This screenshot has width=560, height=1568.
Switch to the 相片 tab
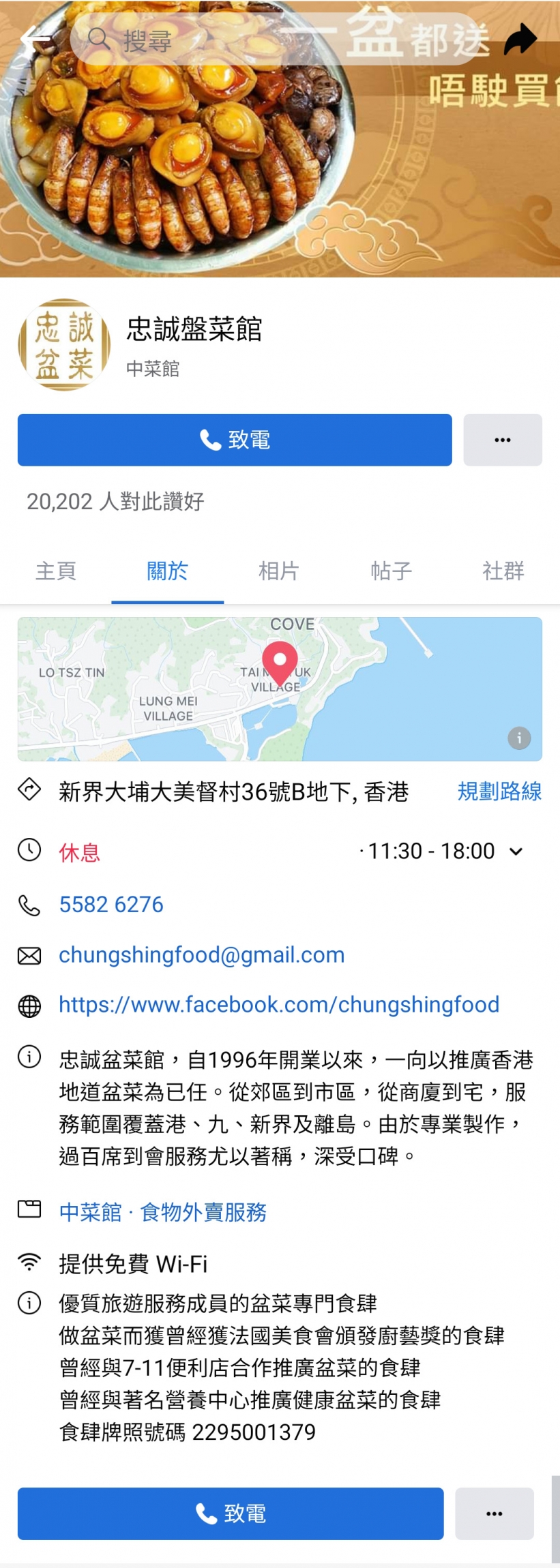pyautogui.click(x=279, y=571)
